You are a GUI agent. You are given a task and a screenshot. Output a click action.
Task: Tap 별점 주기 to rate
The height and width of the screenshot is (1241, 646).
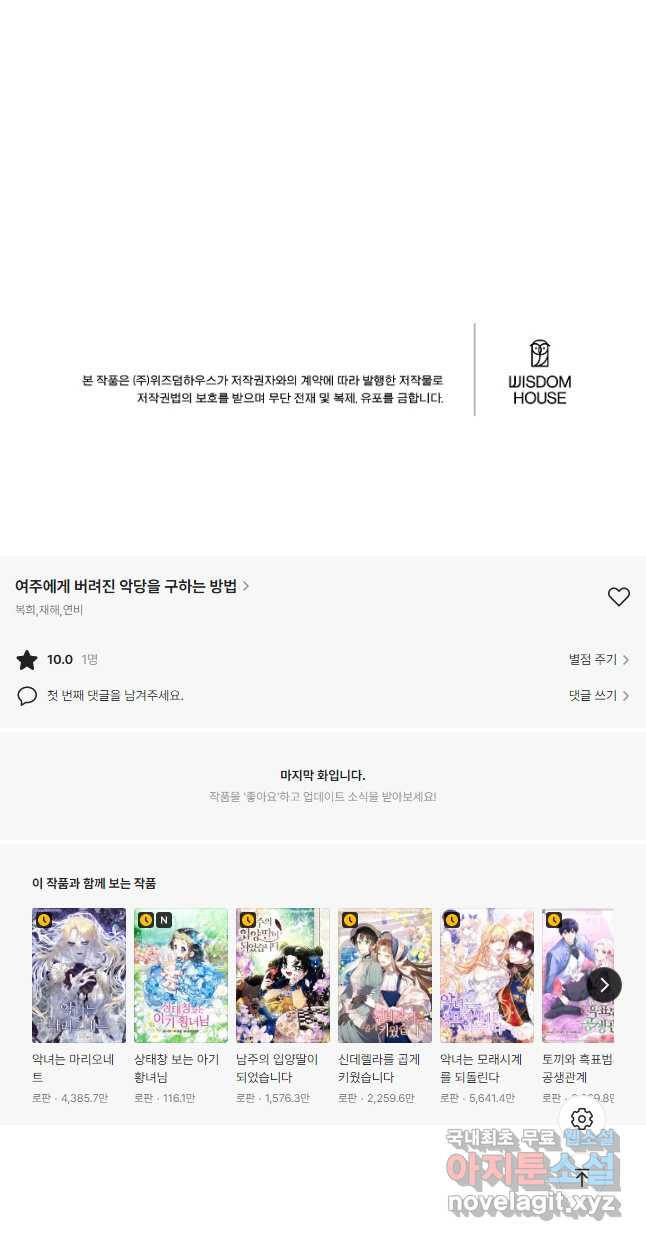tap(598, 660)
